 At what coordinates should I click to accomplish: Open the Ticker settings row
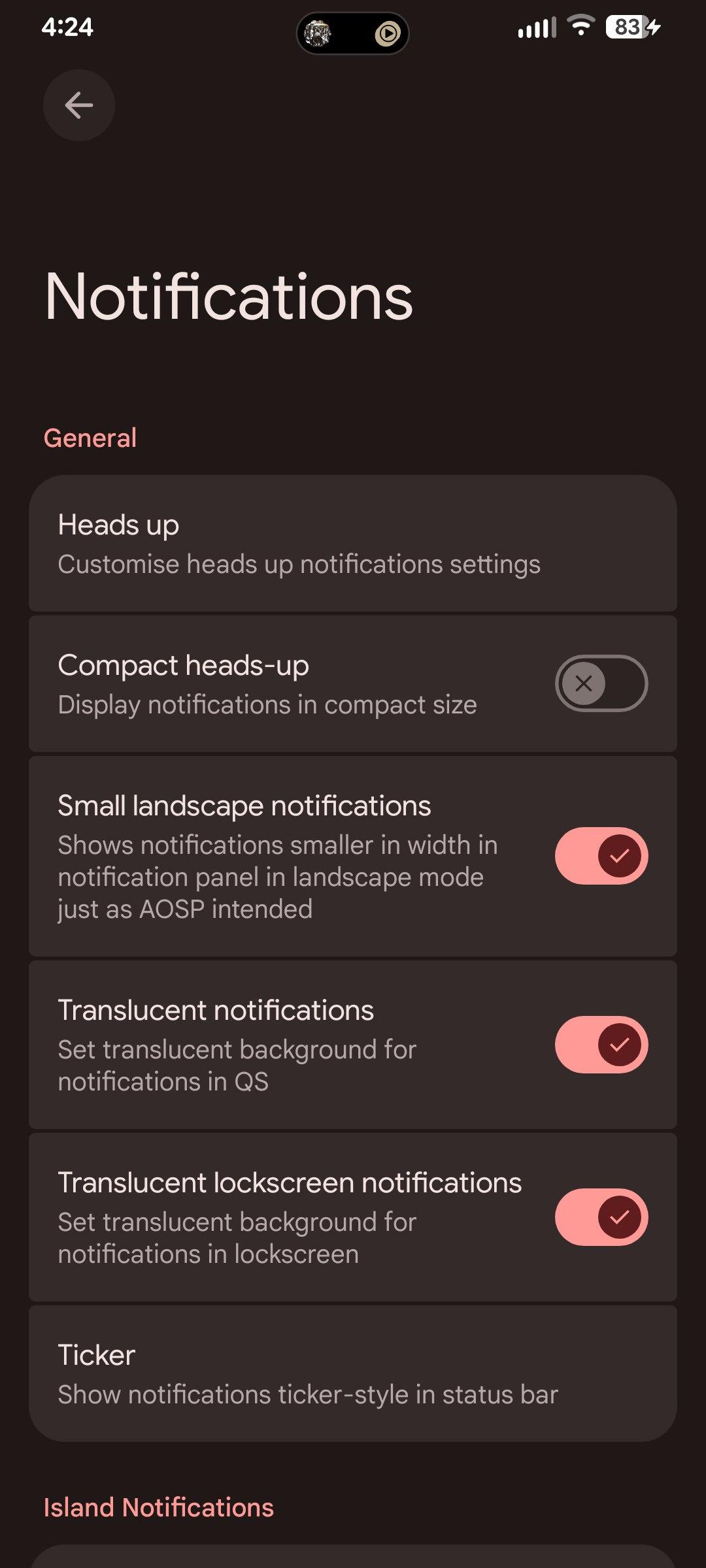pyautogui.click(x=353, y=1374)
